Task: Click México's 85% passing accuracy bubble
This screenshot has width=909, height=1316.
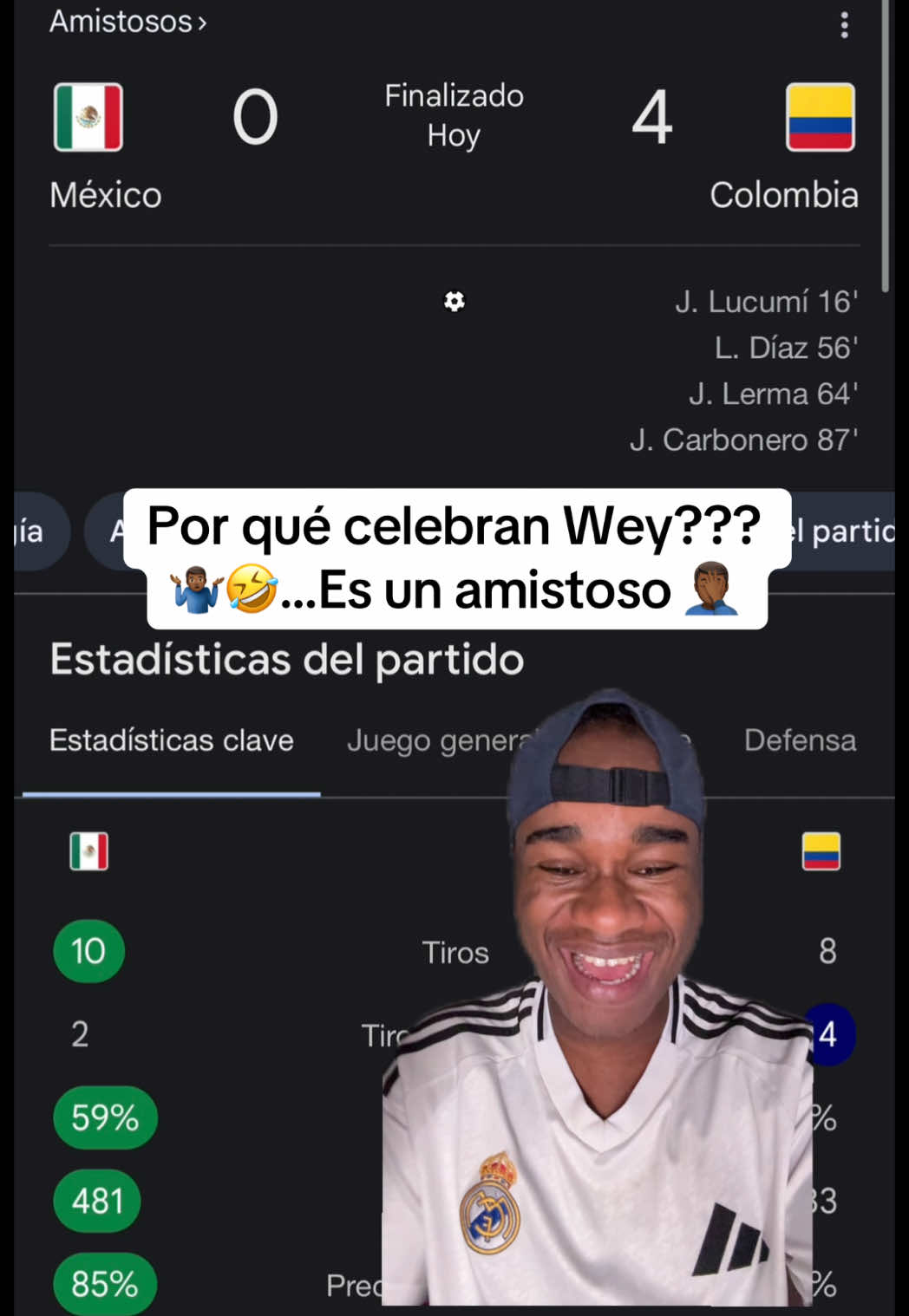Action: coord(104,1283)
